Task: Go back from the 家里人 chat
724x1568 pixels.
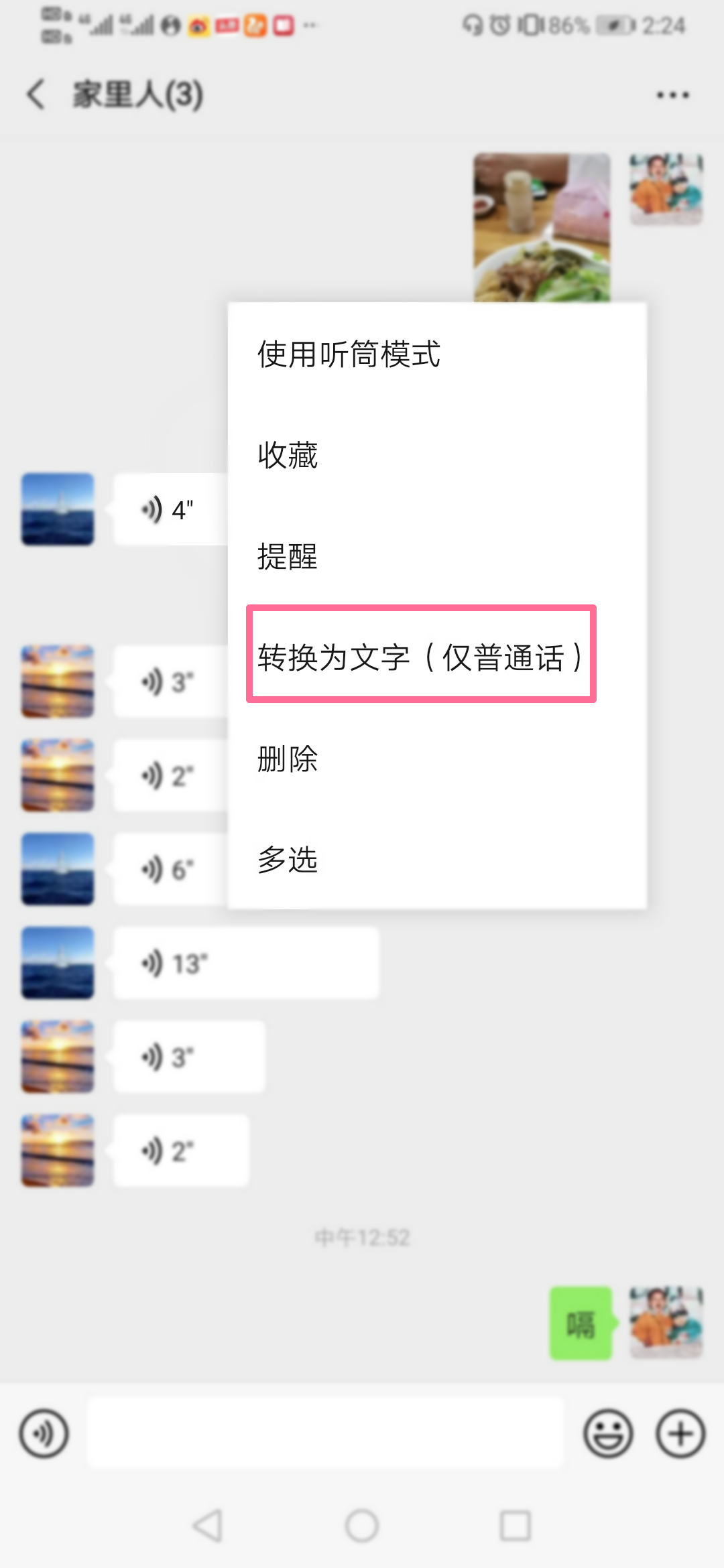Action: pyautogui.click(x=36, y=94)
